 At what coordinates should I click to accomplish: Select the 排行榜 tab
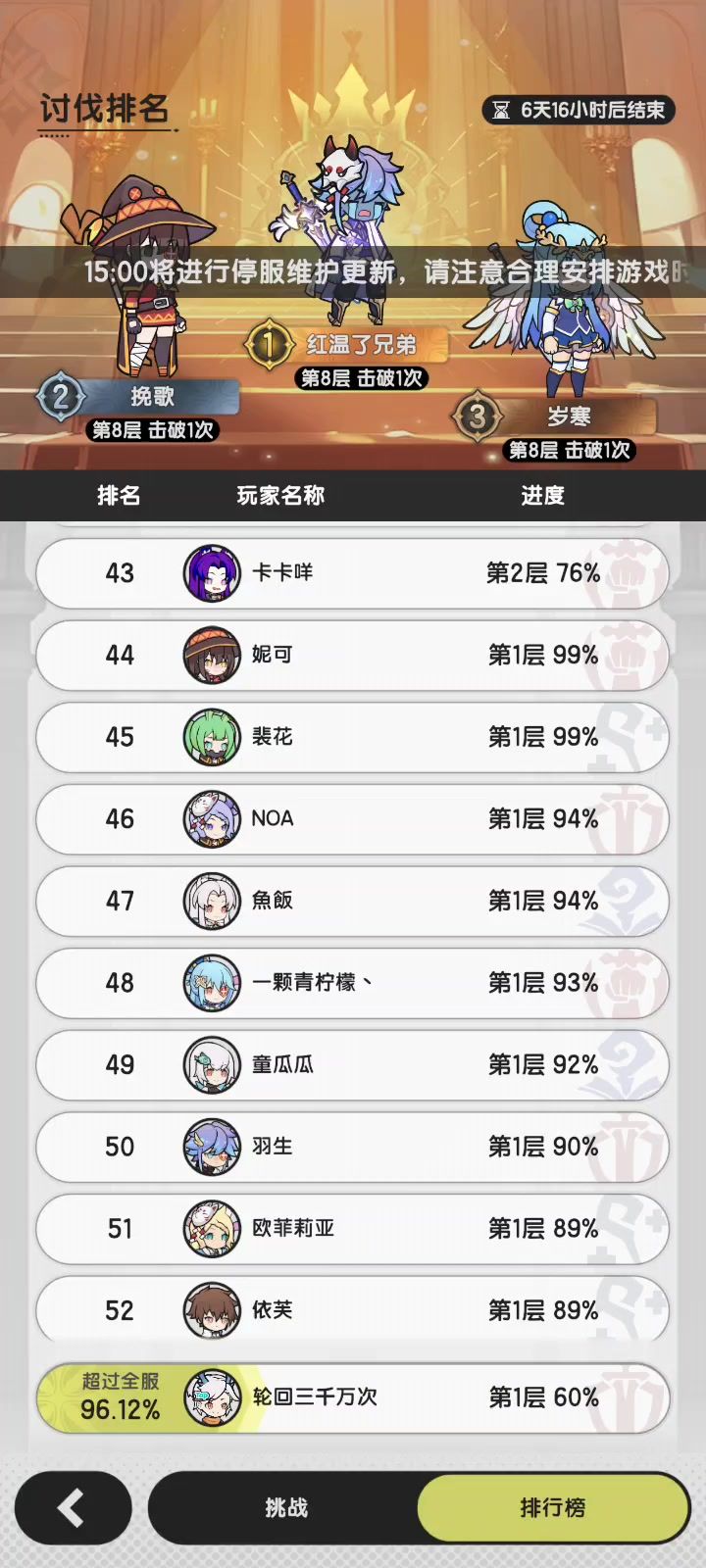click(x=553, y=1508)
